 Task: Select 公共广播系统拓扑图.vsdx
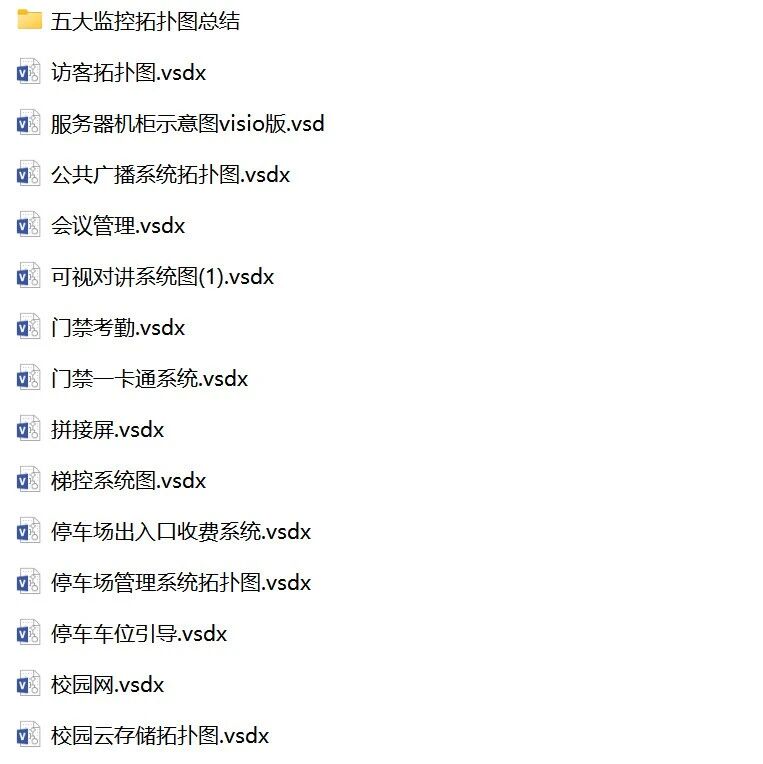click(x=171, y=174)
